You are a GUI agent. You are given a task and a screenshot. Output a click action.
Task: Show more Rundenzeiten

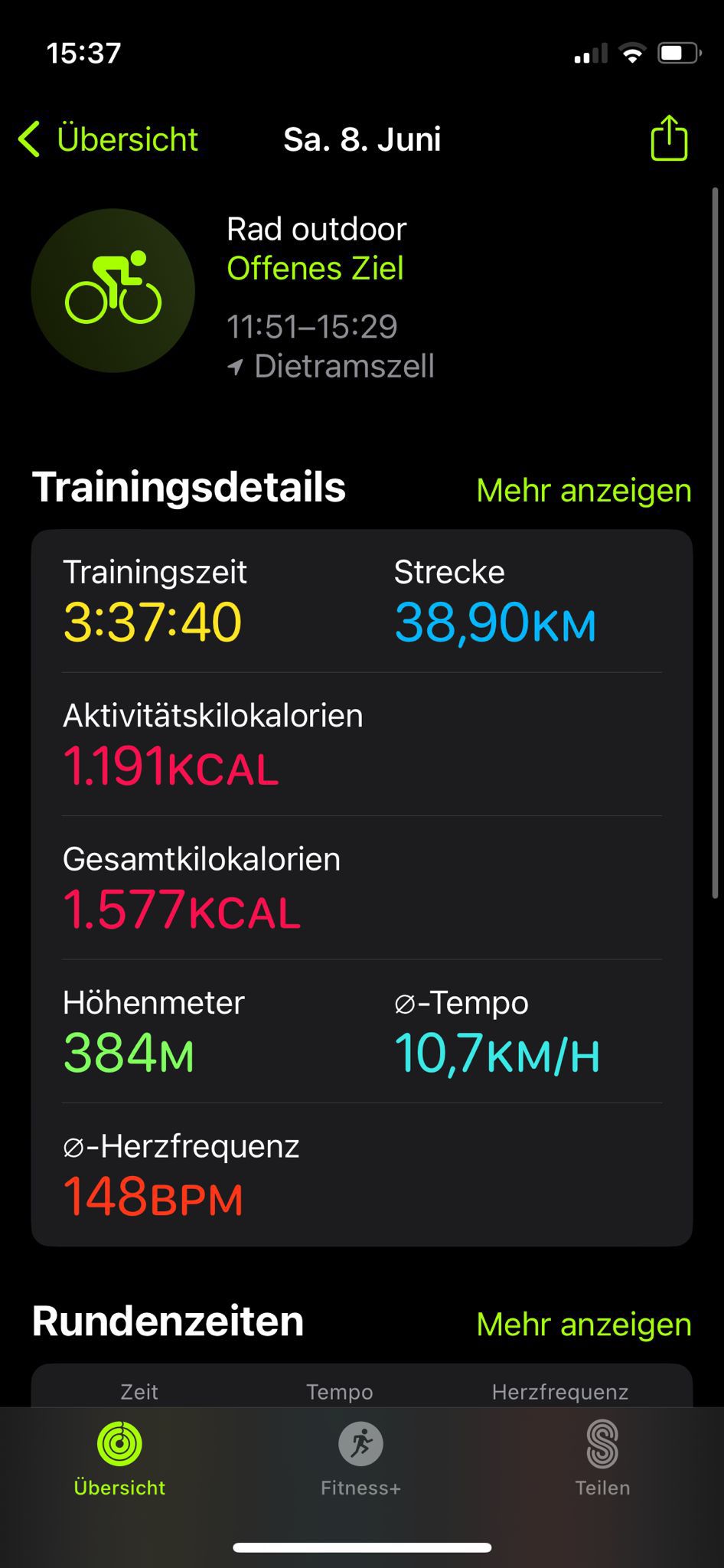coord(584,1324)
